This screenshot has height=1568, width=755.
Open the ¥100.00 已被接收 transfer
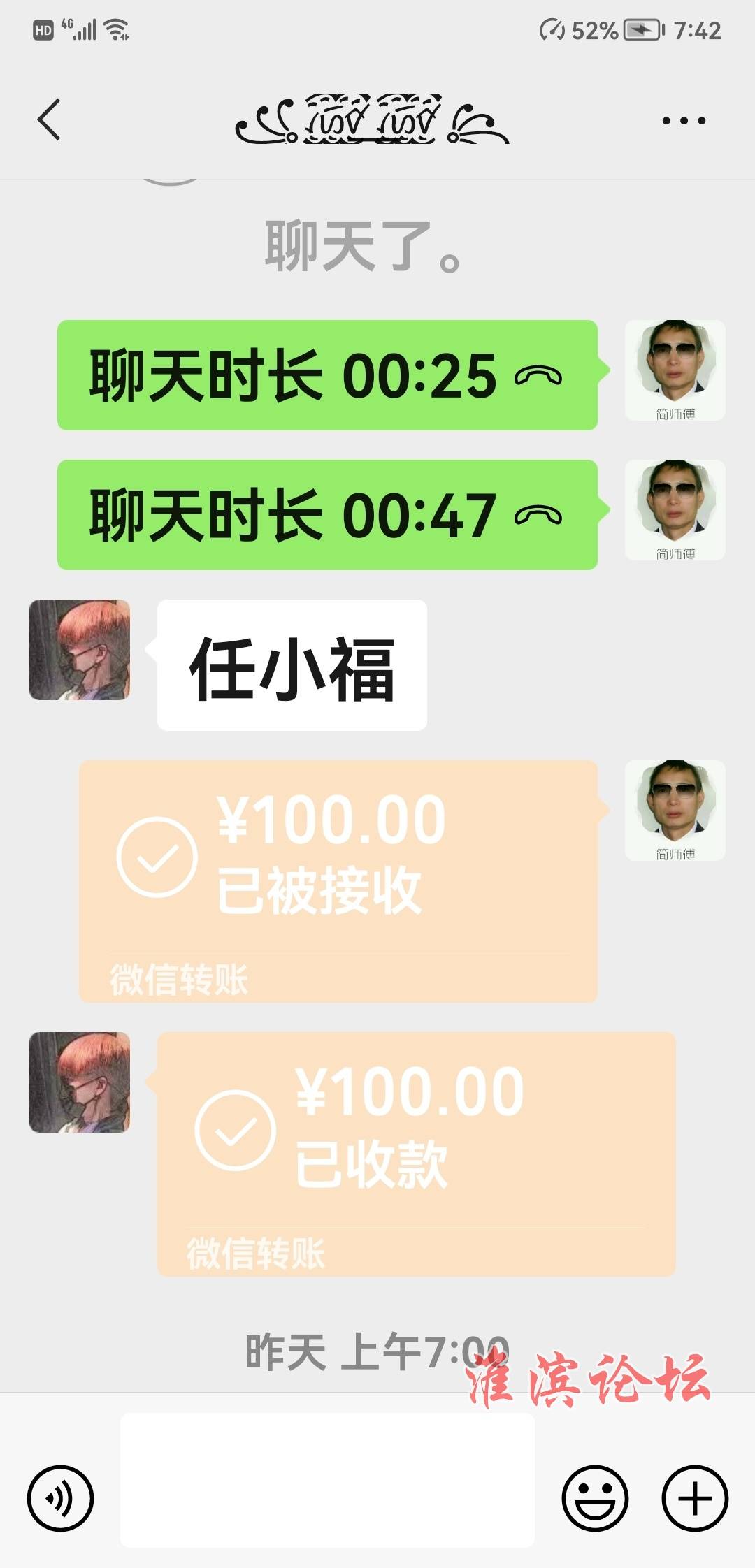point(338,880)
